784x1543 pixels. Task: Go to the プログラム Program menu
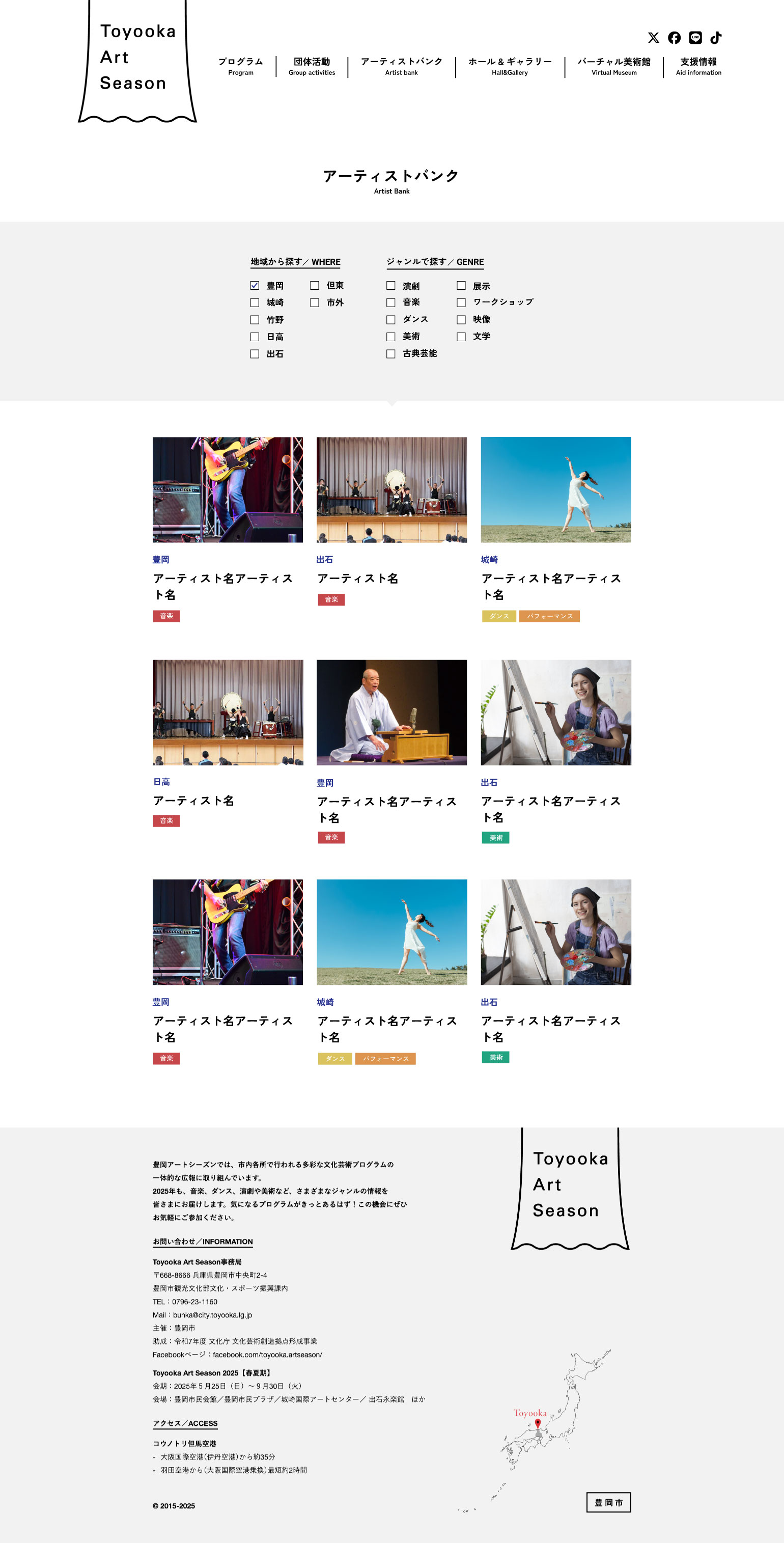click(x=241, y=66)
